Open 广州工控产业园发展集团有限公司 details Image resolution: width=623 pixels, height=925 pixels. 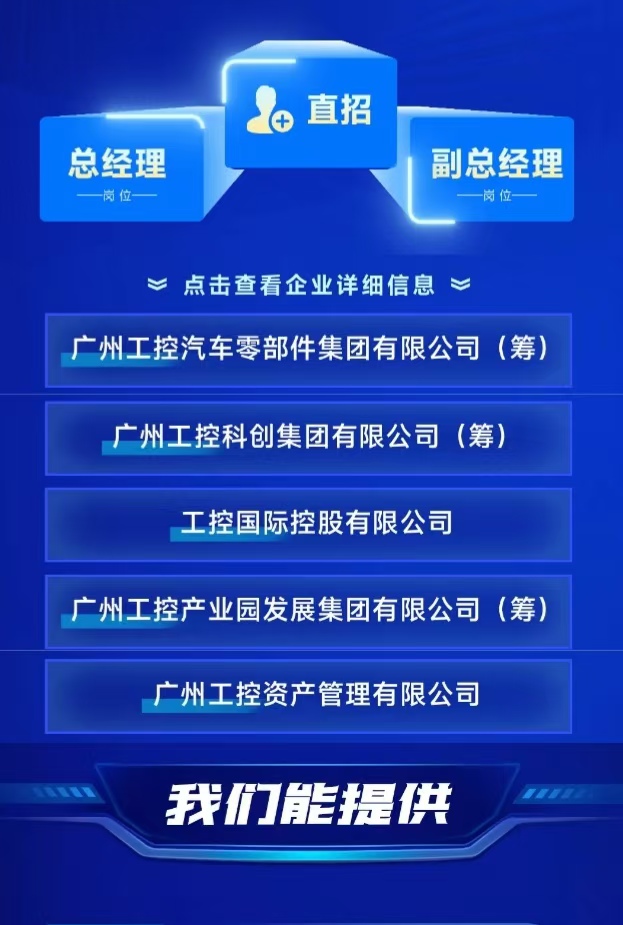tap(309, 610)
